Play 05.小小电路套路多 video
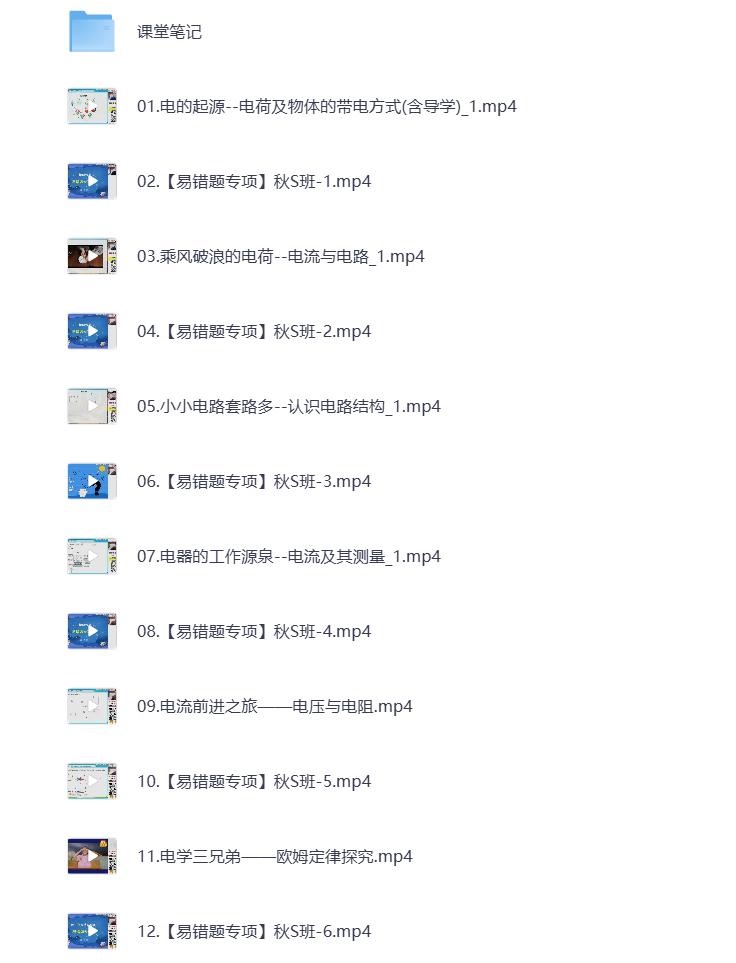This screenshot has width=736, height=963. point(288,407)
